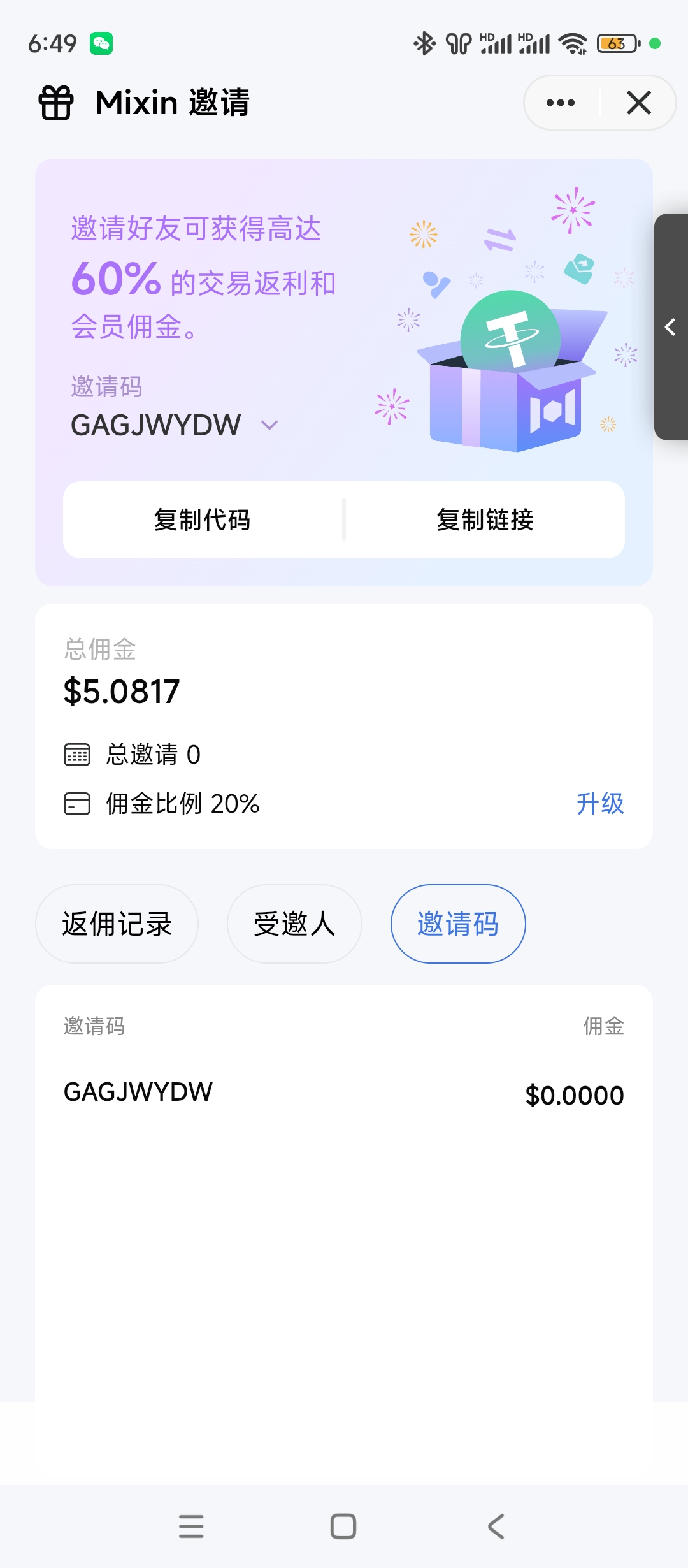This screenshot has height=1568, width=688.
Task: Open the mini program overflow menu
Action: click(x=561, y=103)
